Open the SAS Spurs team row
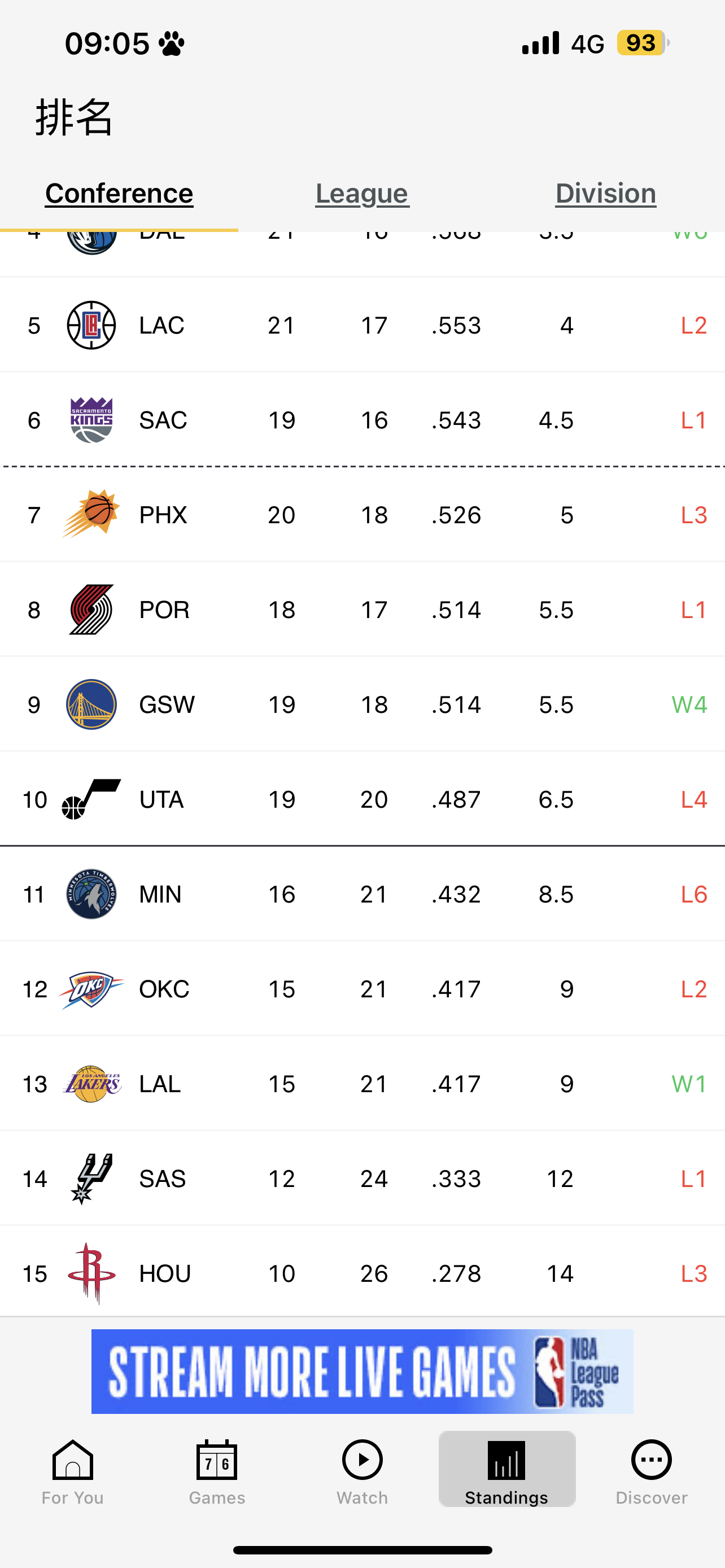This screenshot has height=1568, width=725. click(362, 1179)
